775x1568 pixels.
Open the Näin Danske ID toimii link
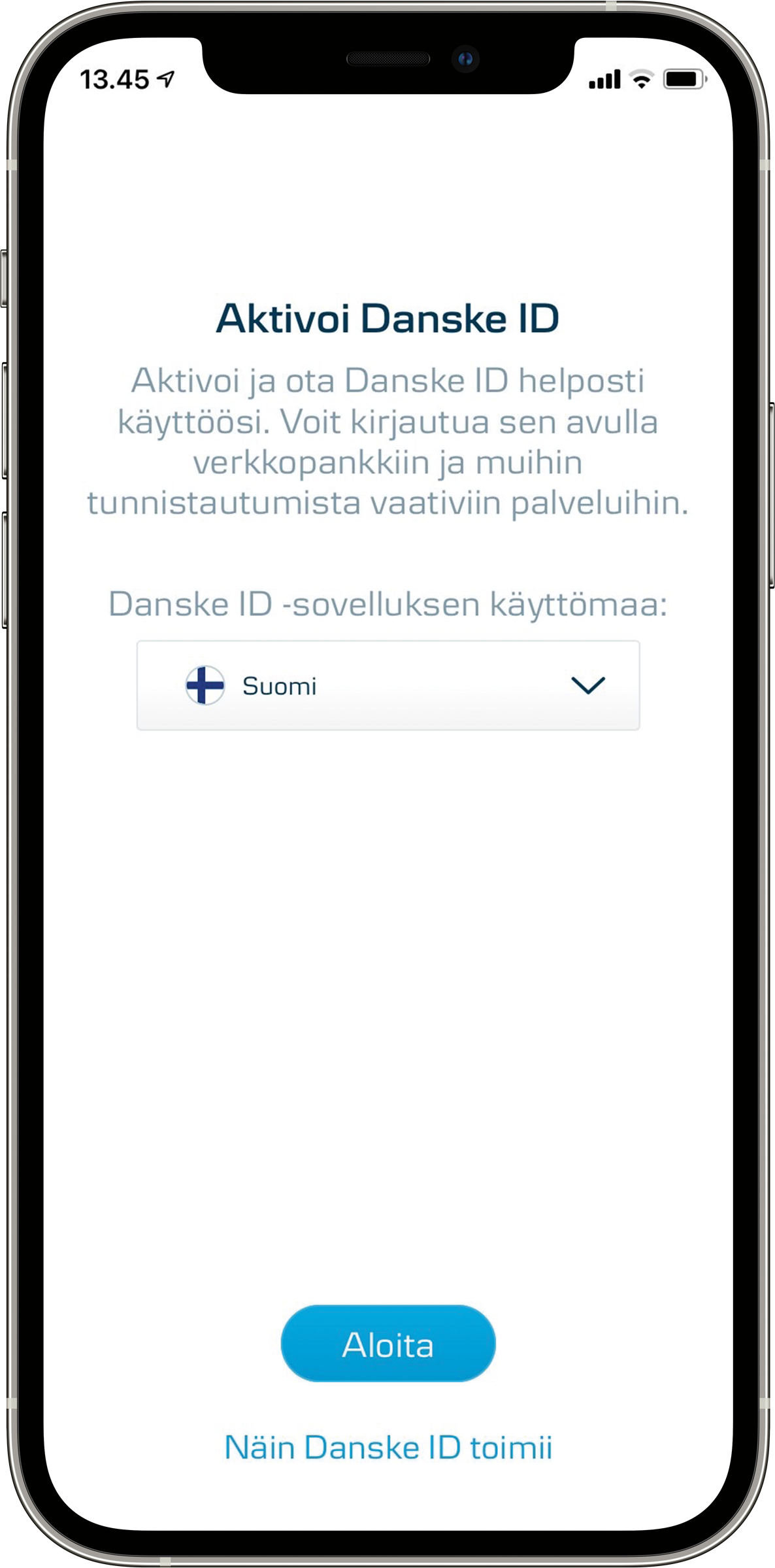click(388, 1447)
